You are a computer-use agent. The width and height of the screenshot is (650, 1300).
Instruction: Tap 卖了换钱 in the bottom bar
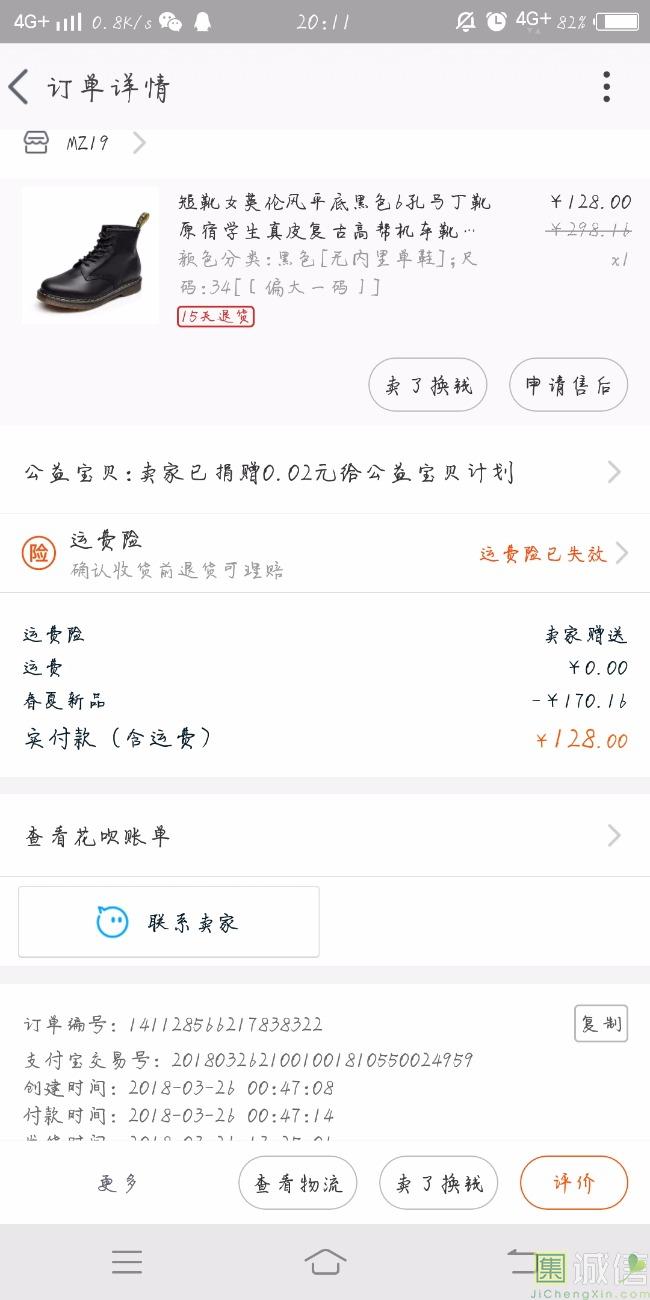tap(440, 1183)
